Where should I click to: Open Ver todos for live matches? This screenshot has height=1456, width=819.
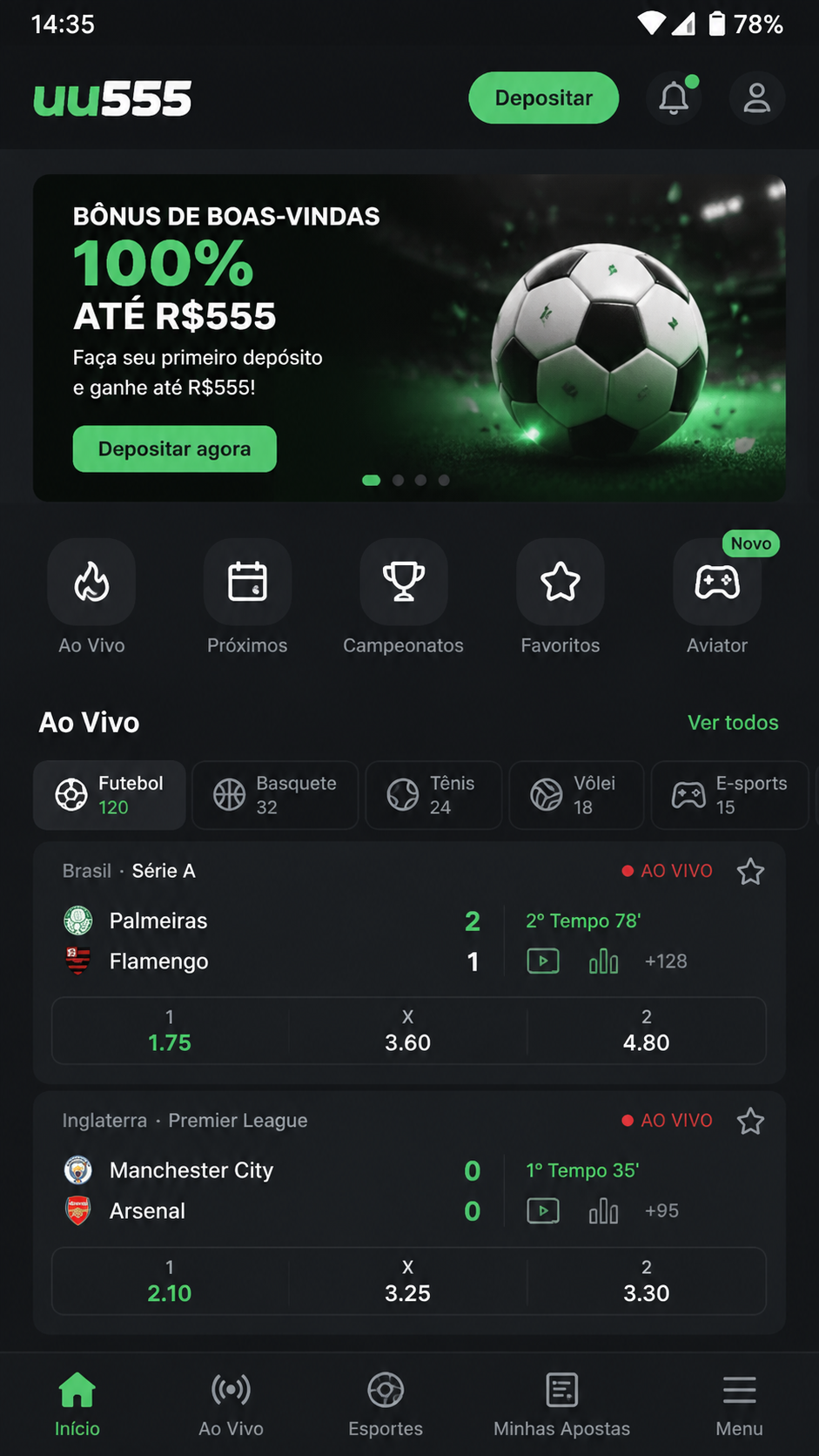[733, 722]
